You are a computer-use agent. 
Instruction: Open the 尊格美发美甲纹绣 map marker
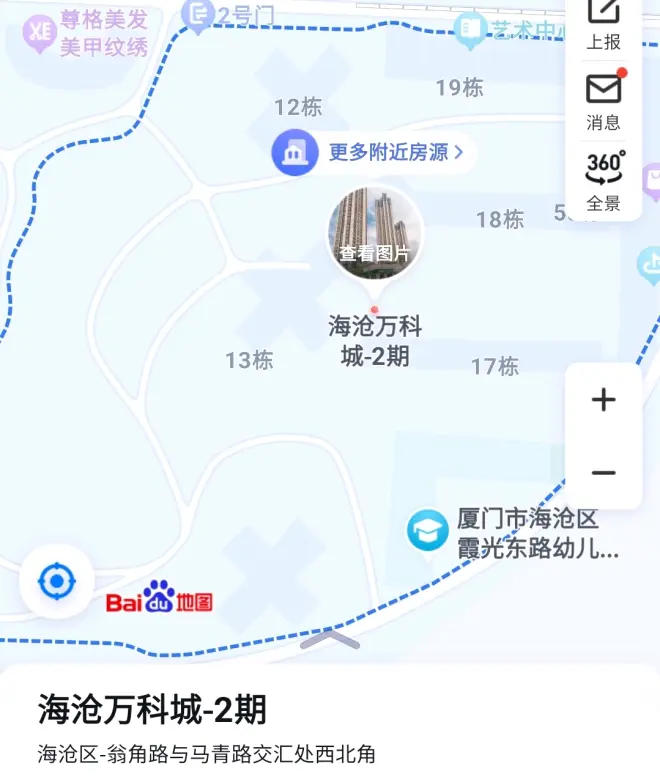coord(38,33)
